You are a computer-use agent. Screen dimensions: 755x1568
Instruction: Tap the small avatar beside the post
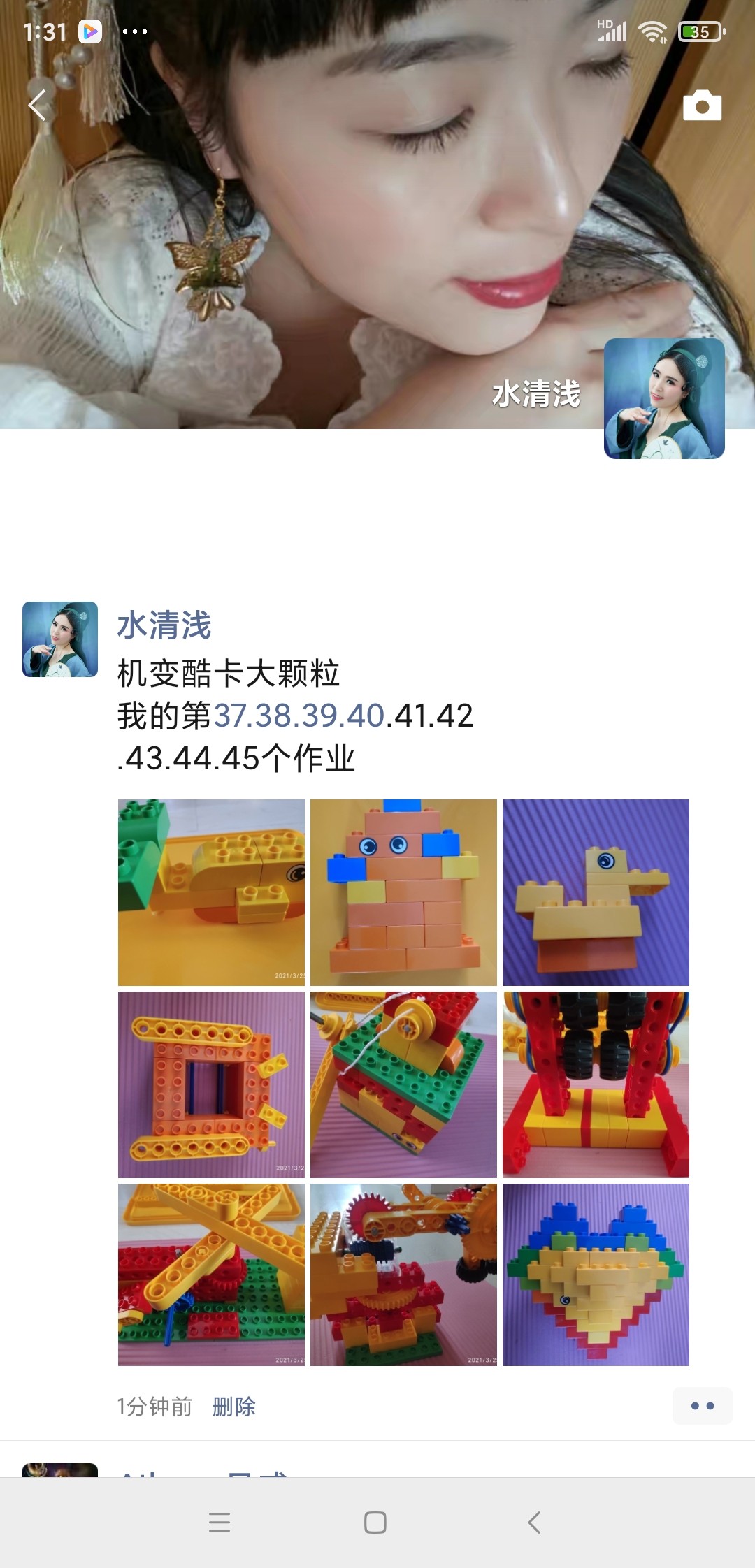pos(60,639)
